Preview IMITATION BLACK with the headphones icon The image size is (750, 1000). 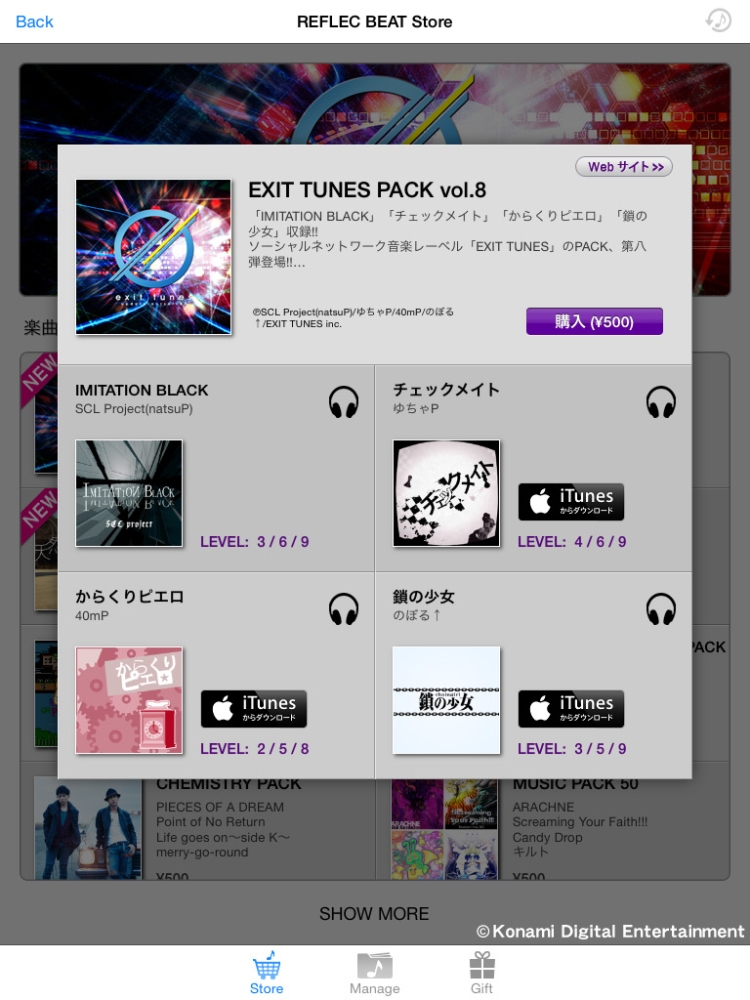point(344,402)
